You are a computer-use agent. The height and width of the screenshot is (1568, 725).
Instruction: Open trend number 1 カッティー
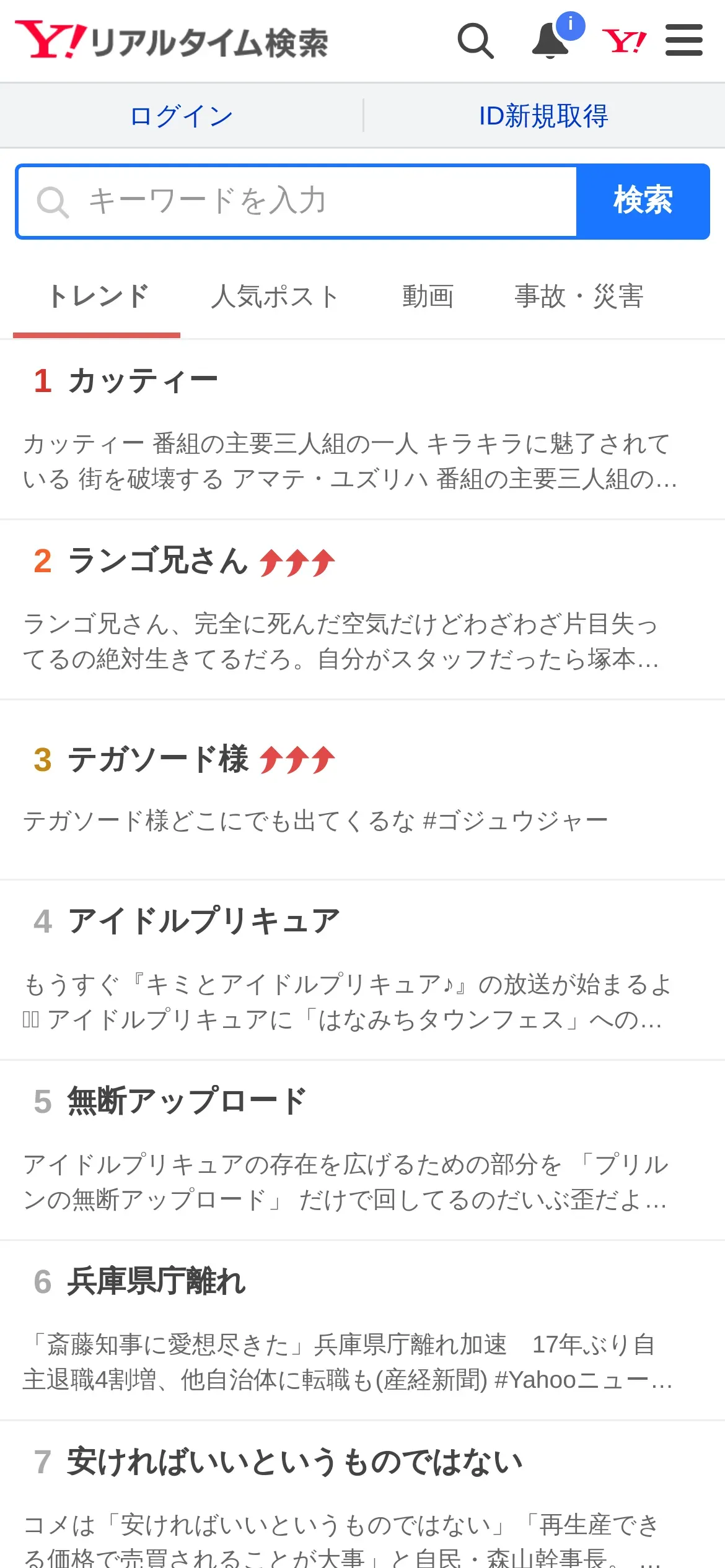click(362, 430)
